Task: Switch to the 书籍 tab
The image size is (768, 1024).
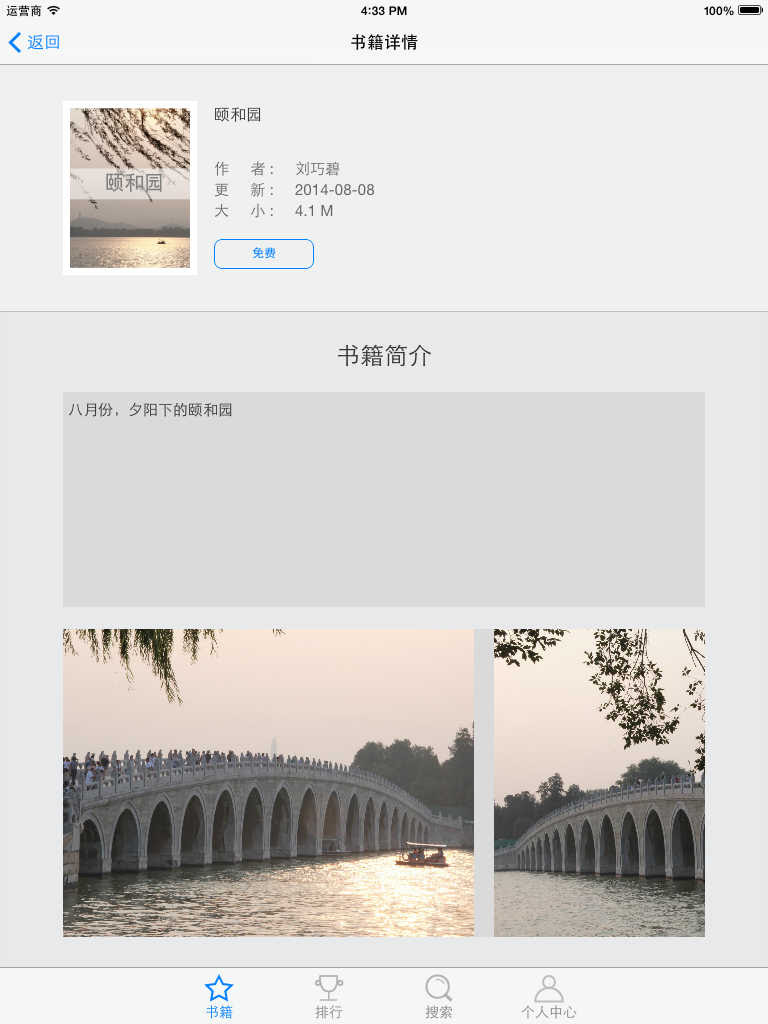Action: pos(219,996)
